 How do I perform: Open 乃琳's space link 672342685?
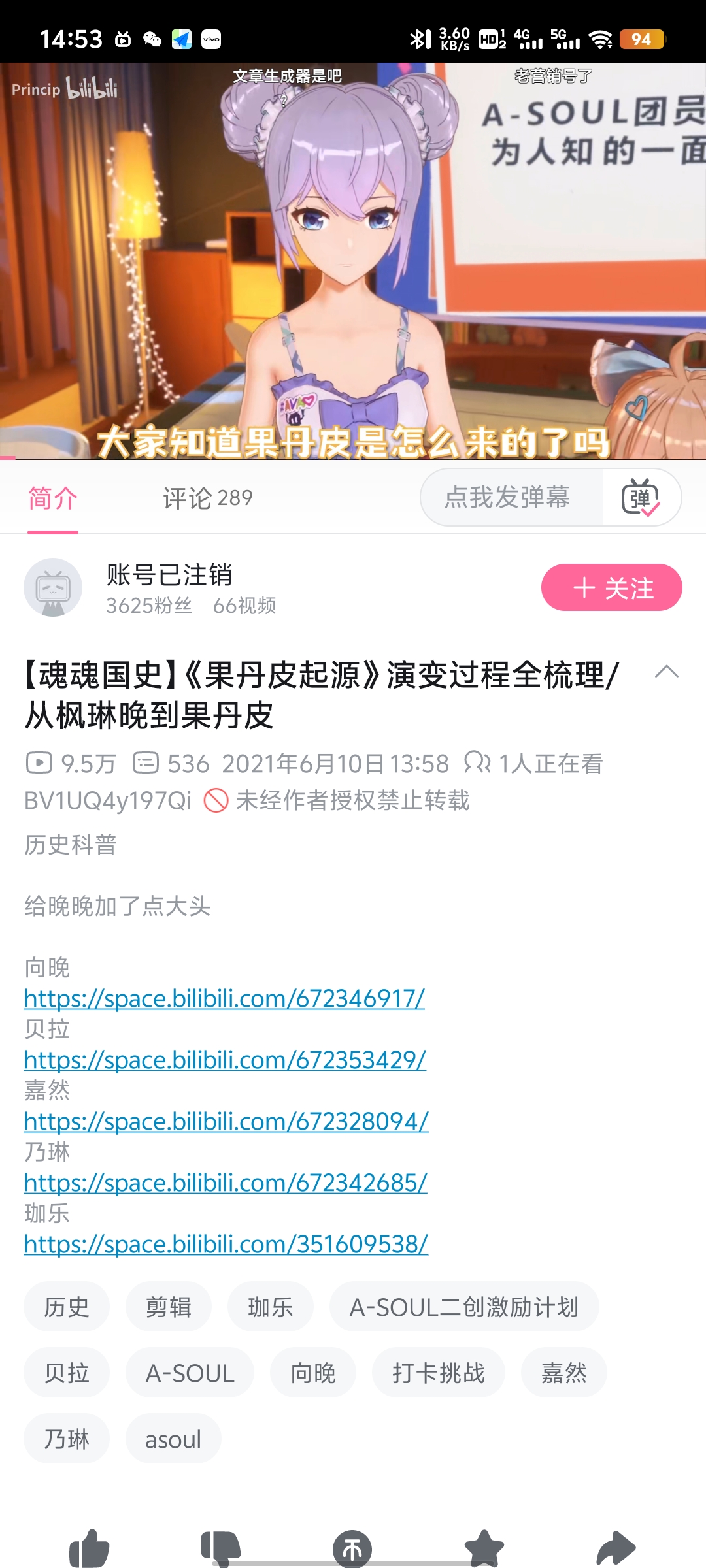(x=226, y=1183)
